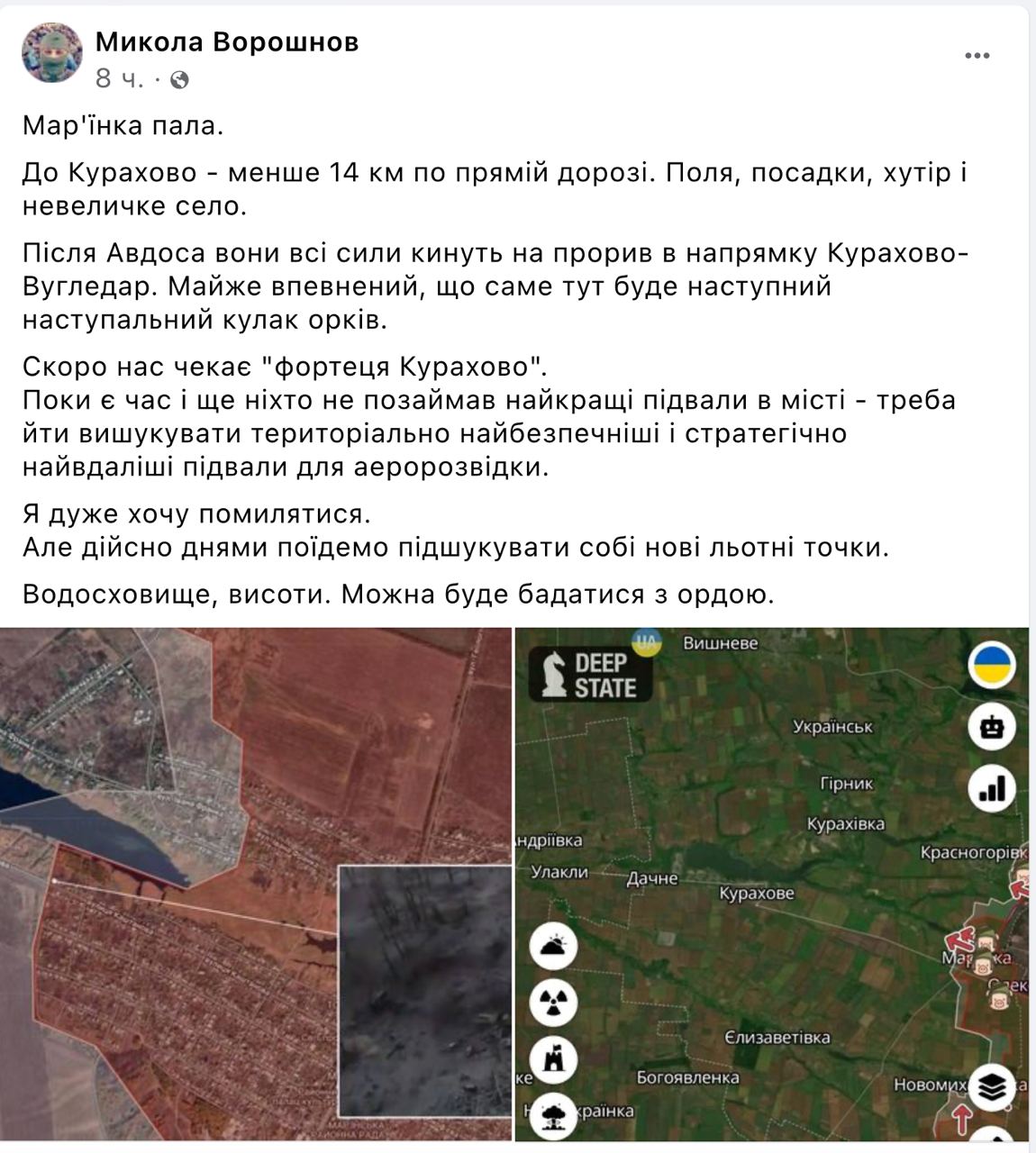The height and width of the screenshot is (1153, 1036).
Task: Open the post timestamp 8 ч.
Action: [119, 79]
